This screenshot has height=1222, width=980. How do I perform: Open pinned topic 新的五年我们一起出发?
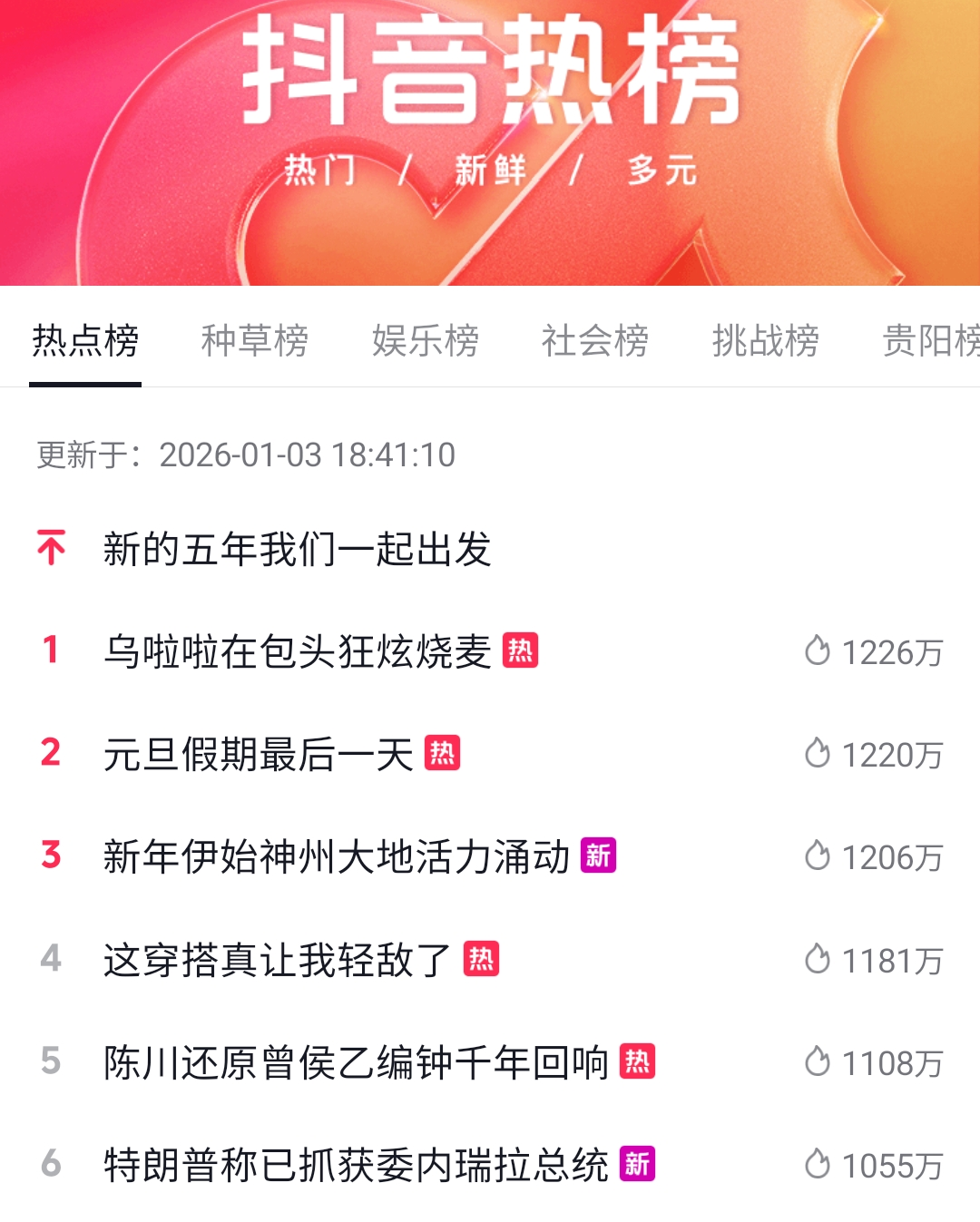click(x=297, y=549)
